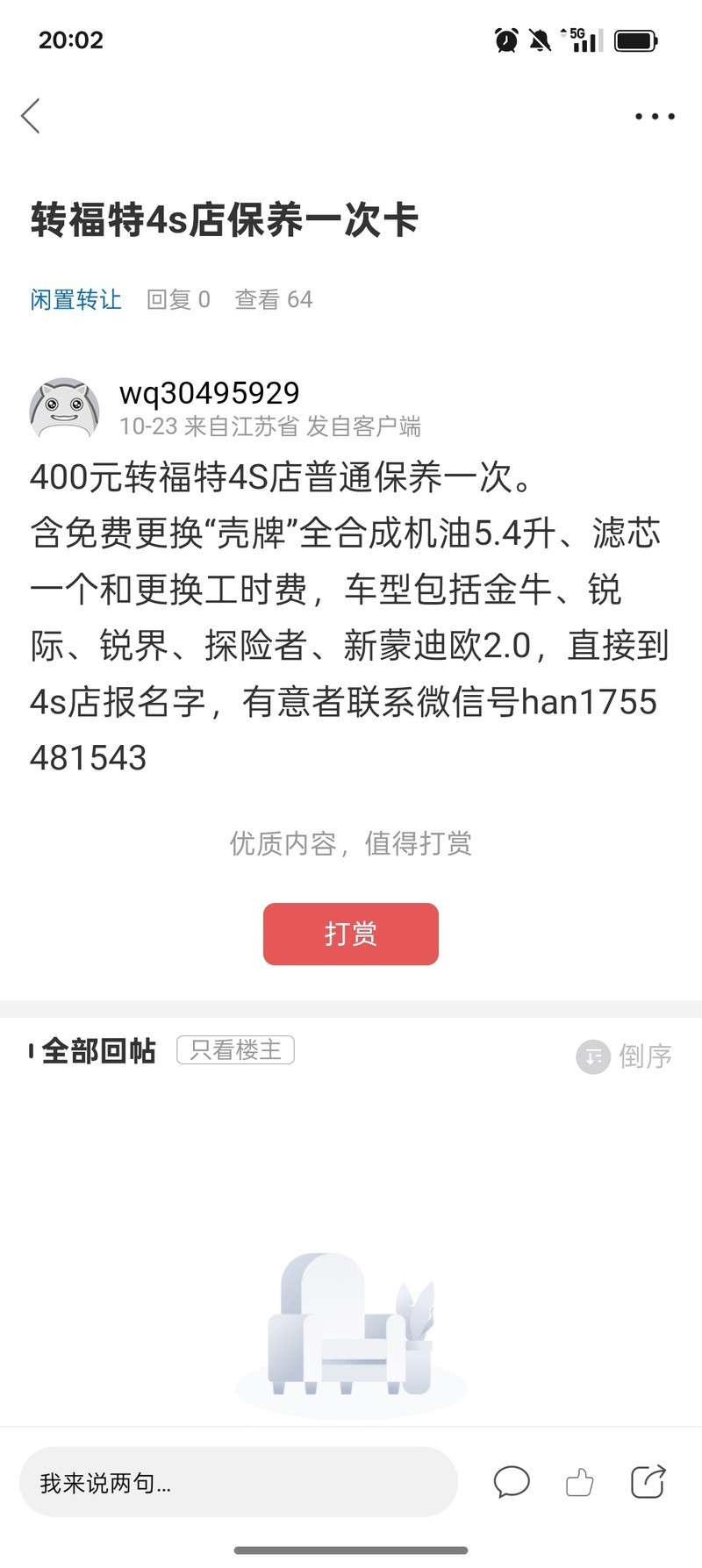702x1568 pixels.
Task: View wq30495929's profile avatar
Action: [64, 410]
